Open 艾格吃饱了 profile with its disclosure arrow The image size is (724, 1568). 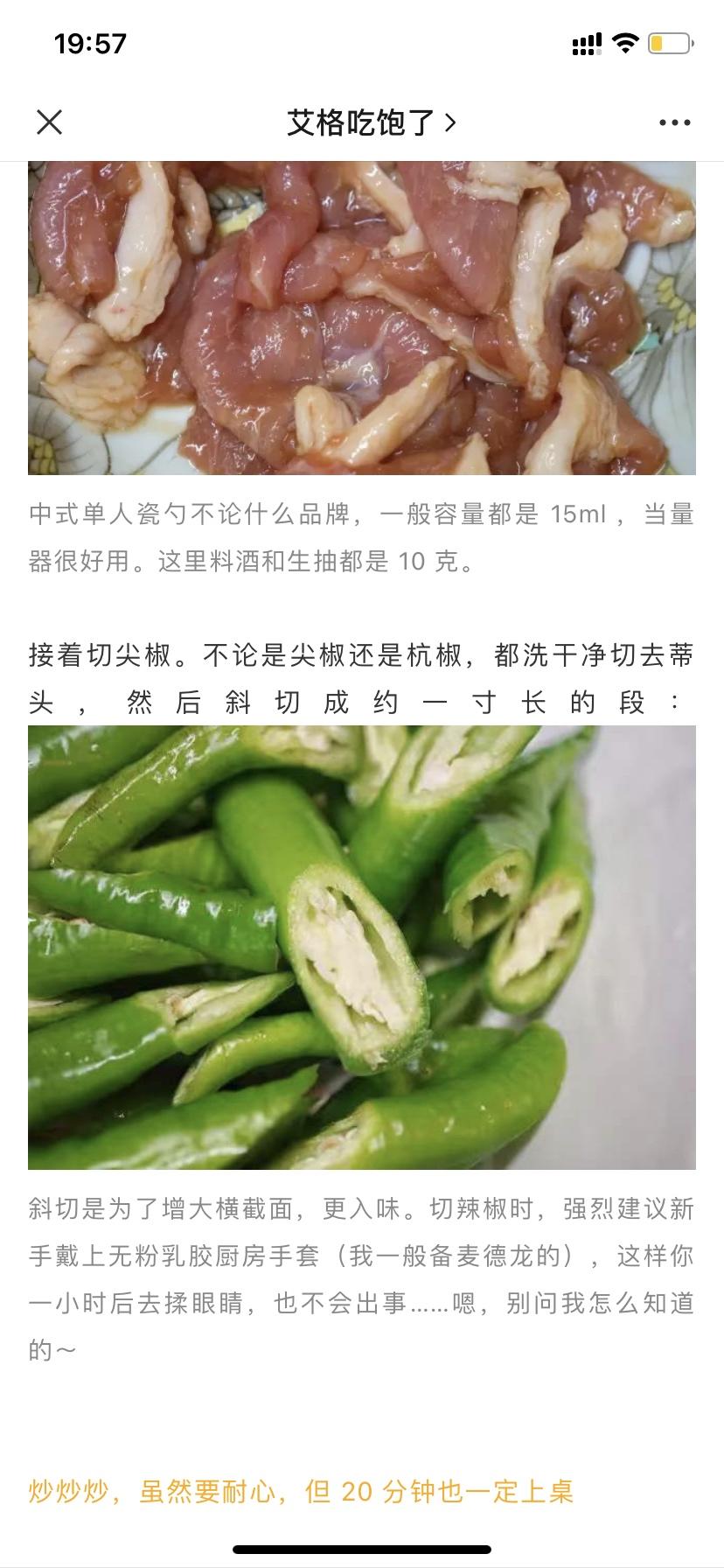click(451, 122)
